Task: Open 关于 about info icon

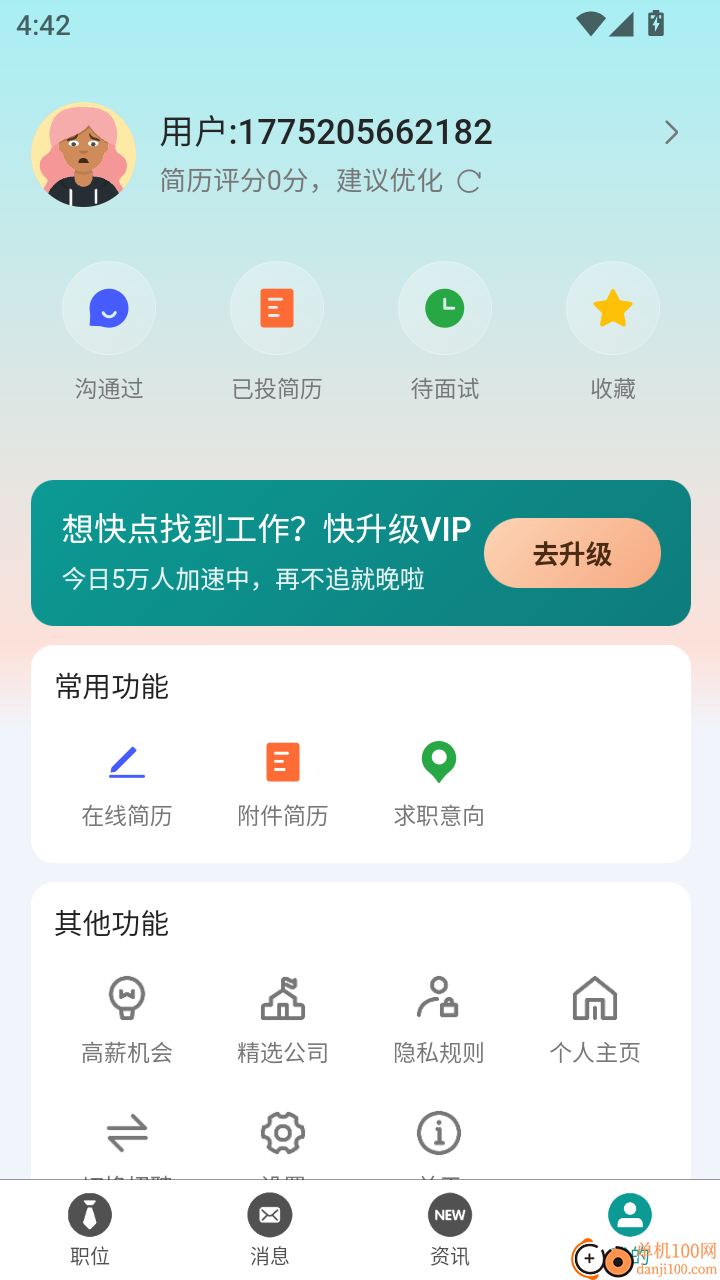Action: pyautogui.click(x=438, y=1133)
